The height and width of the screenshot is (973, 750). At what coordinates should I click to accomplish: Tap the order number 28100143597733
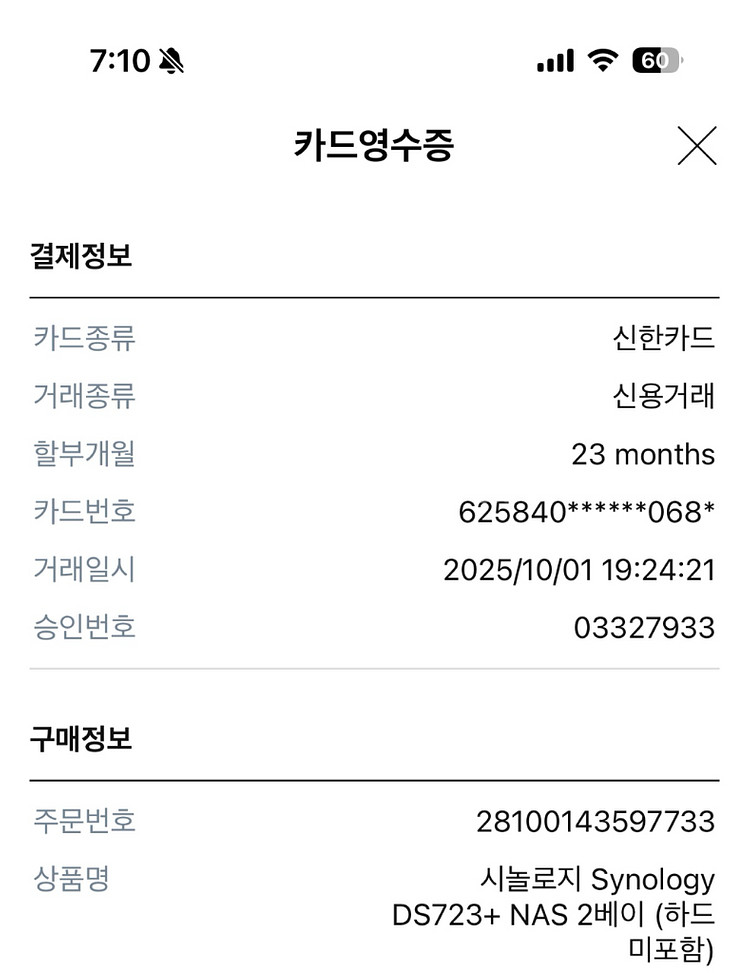click(597, 822)
